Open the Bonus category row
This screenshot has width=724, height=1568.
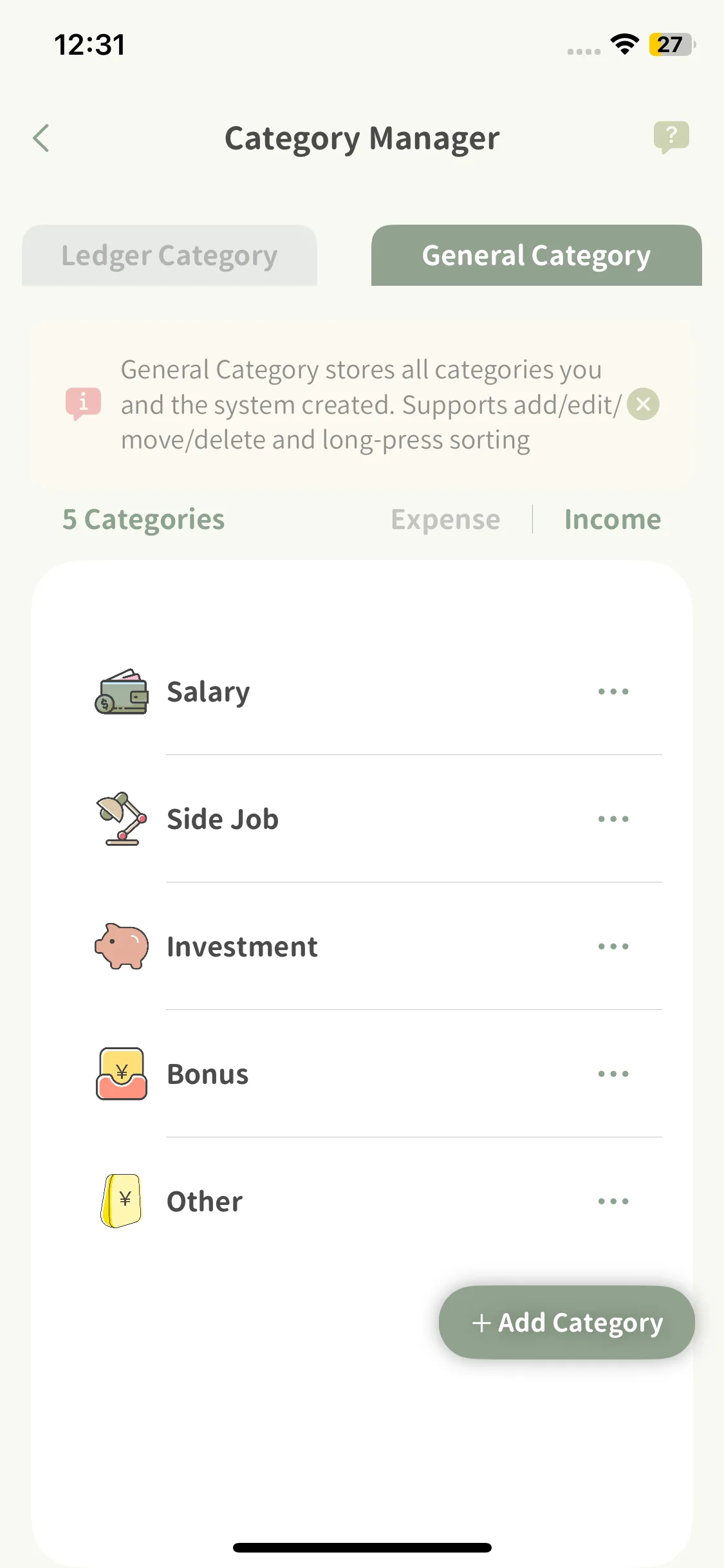click(x=362, y=1074)
